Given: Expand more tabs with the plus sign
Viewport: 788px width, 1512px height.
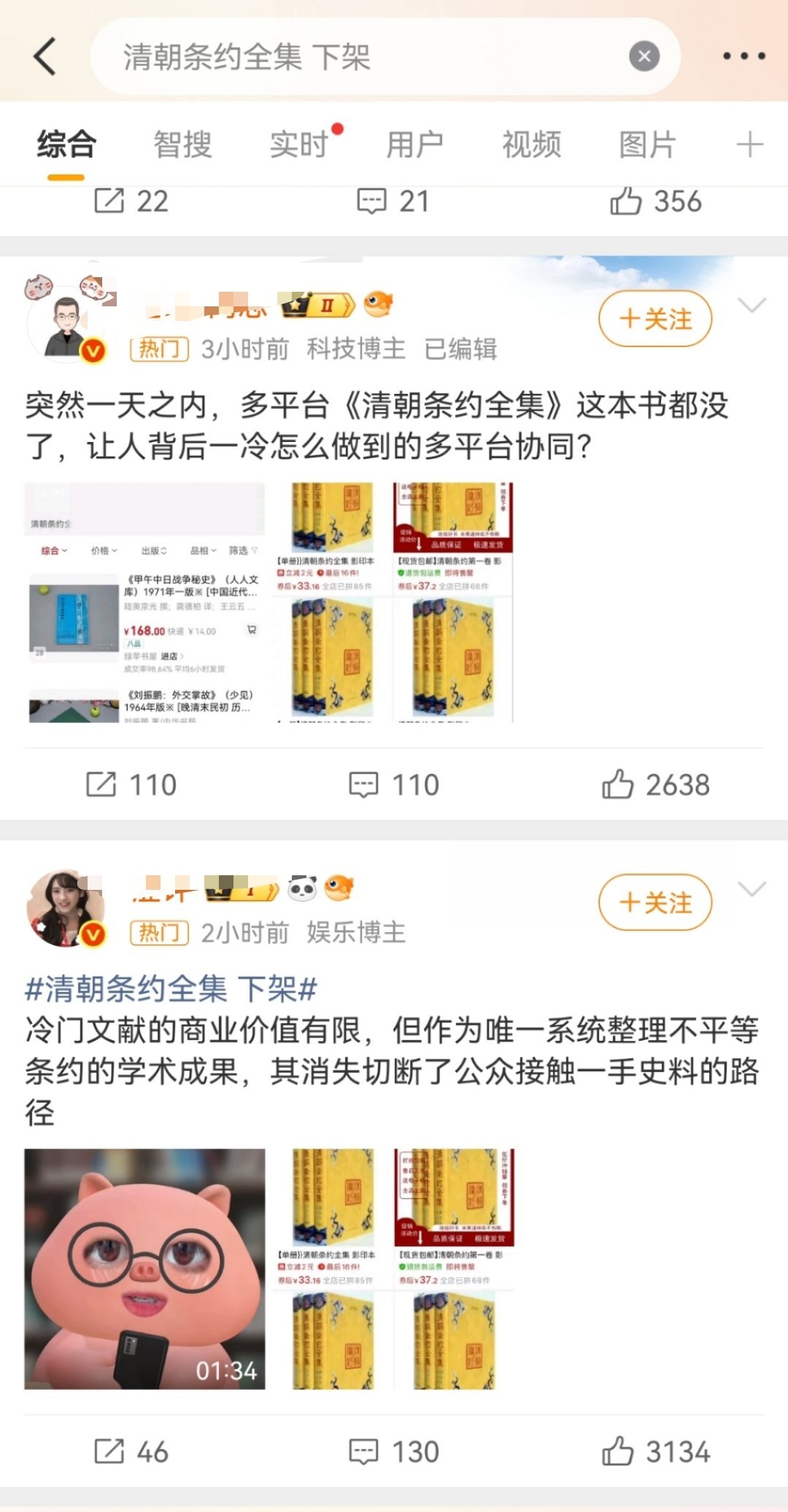Looking at the screenshot, I should click(749, 144).
